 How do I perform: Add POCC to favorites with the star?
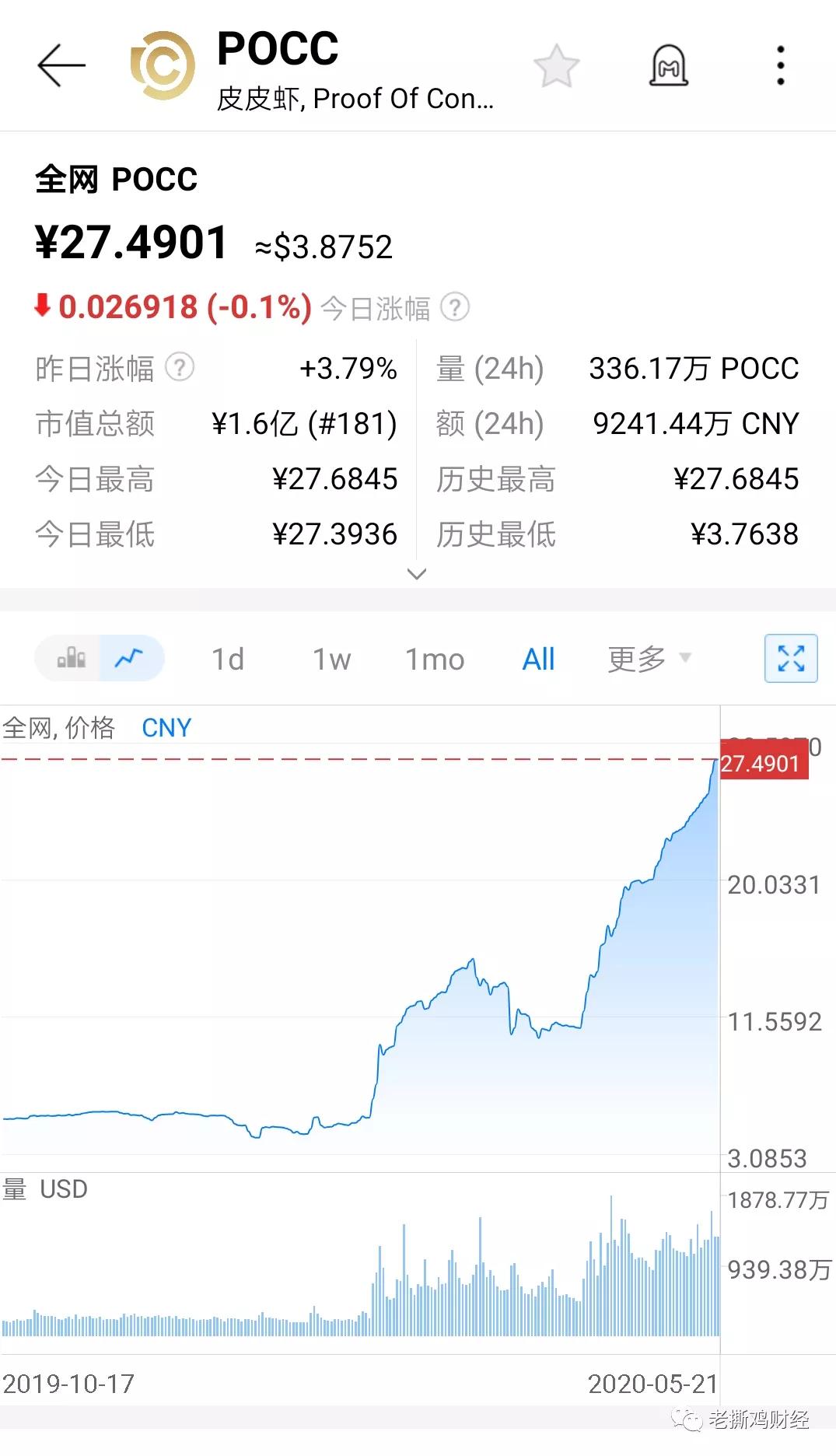pos(556,66)
